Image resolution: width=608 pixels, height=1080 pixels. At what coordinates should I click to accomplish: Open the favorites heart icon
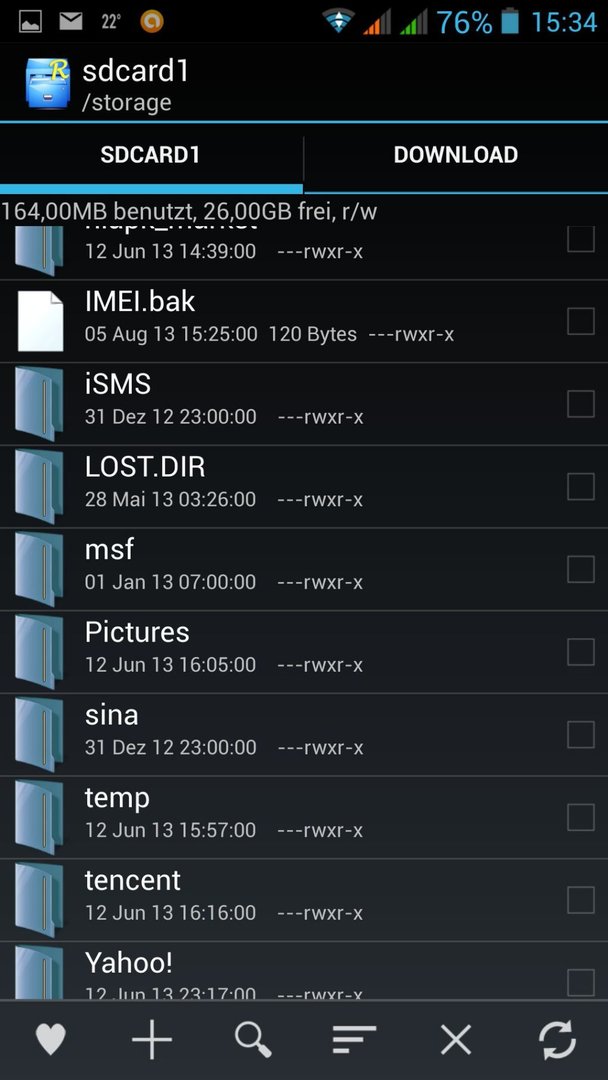coord(50,1039)
